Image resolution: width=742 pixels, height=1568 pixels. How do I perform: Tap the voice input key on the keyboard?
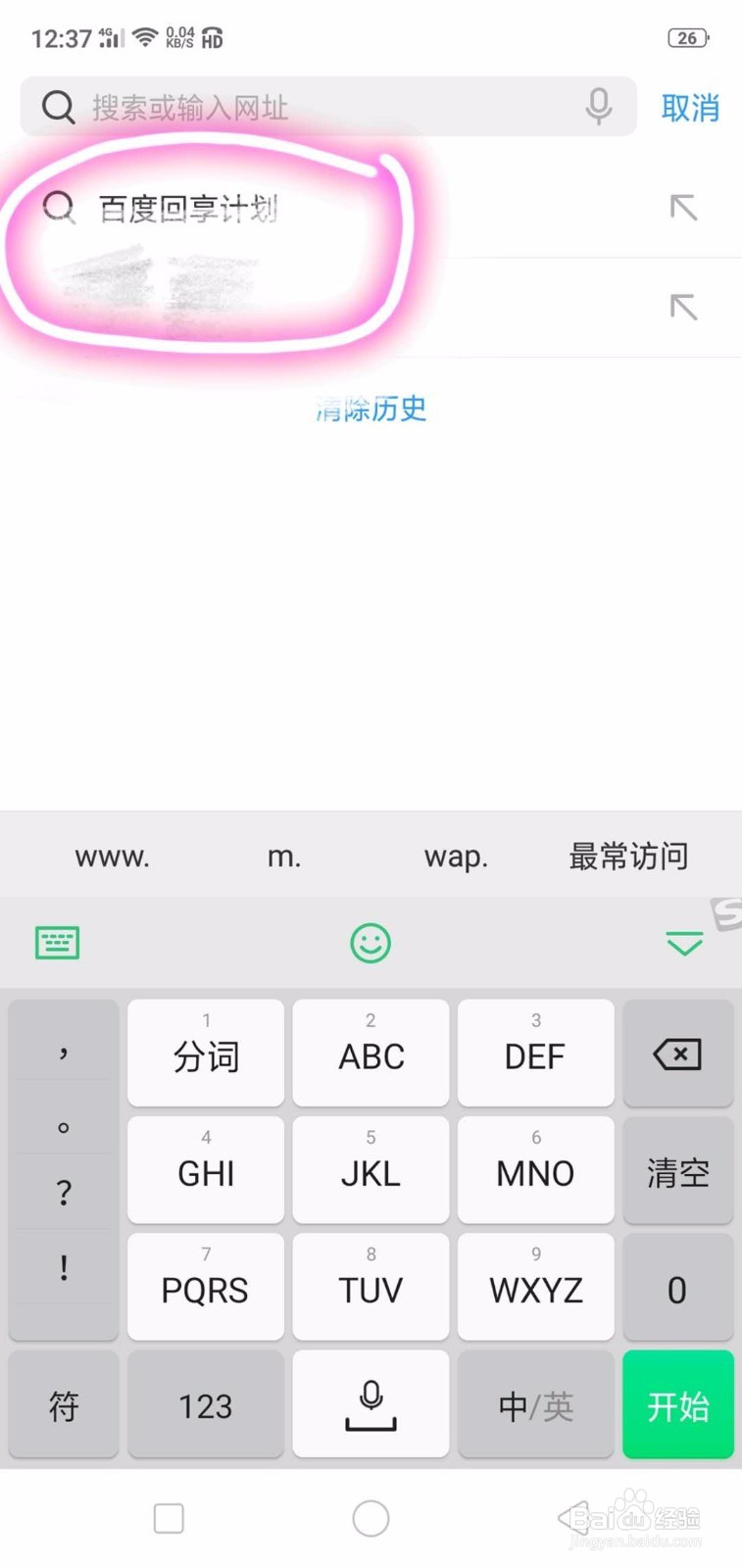tap(371, 1403)
